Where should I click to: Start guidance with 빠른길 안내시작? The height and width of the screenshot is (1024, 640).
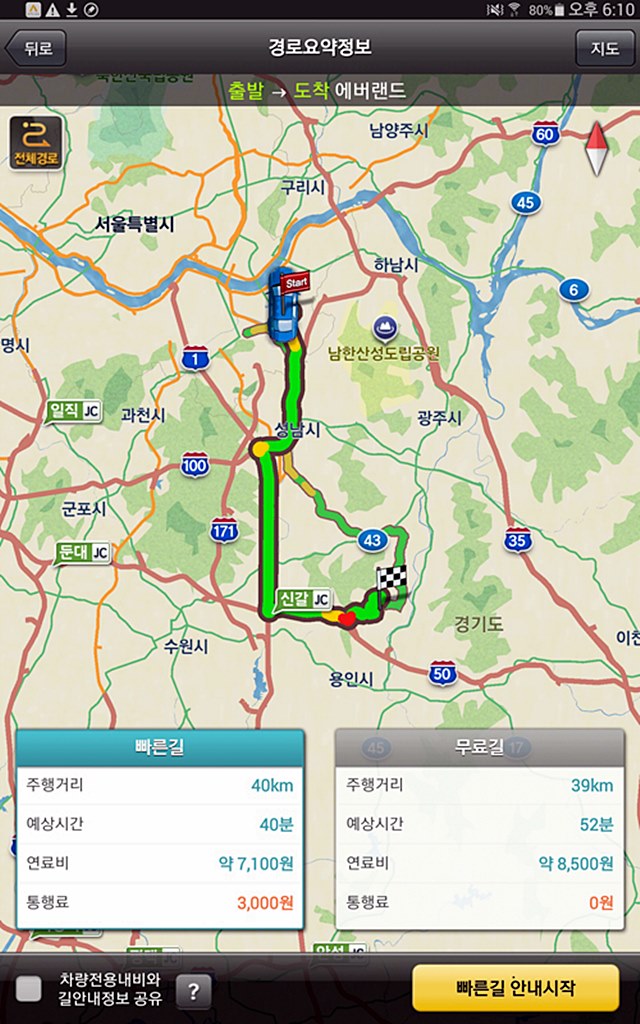coord(515,987)
